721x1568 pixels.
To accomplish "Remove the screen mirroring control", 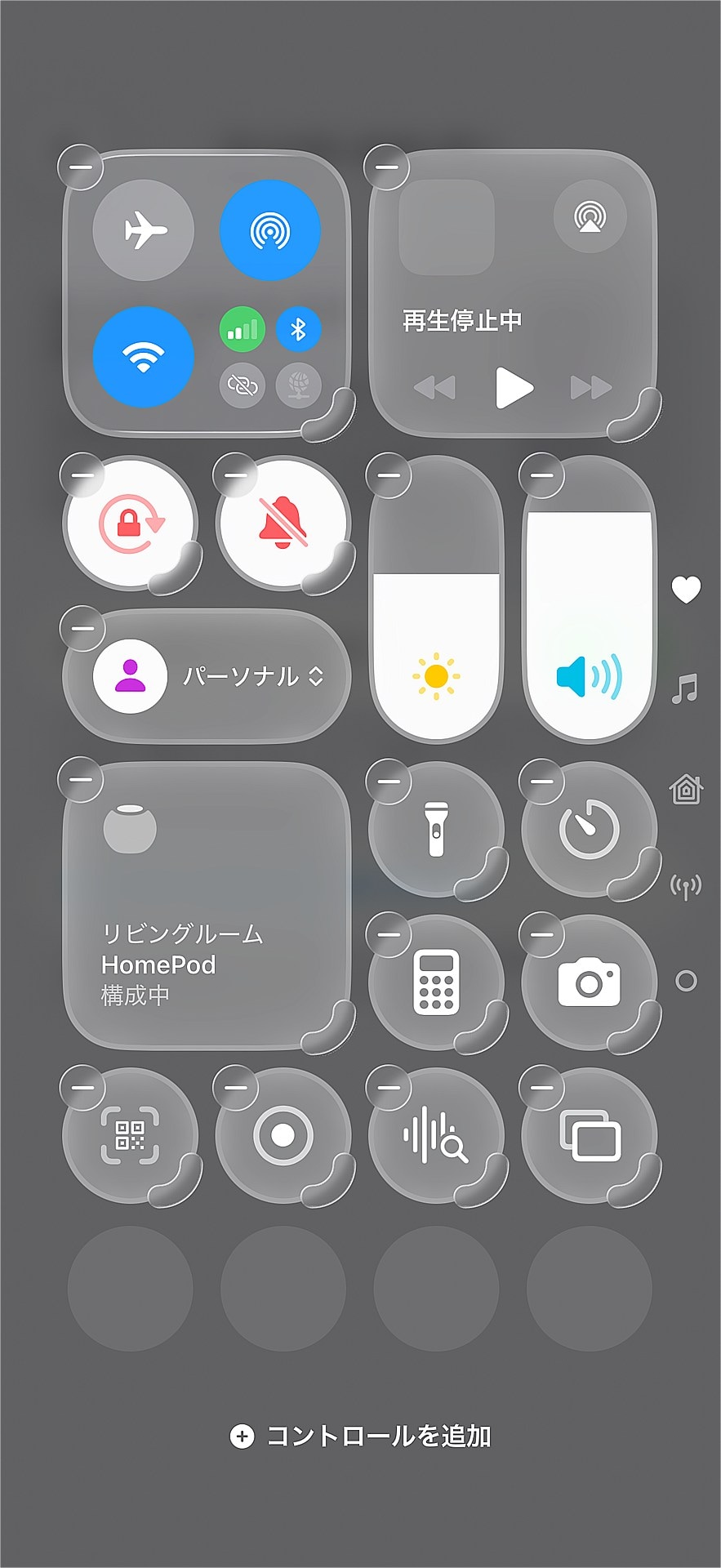I will pos(542,1087).
